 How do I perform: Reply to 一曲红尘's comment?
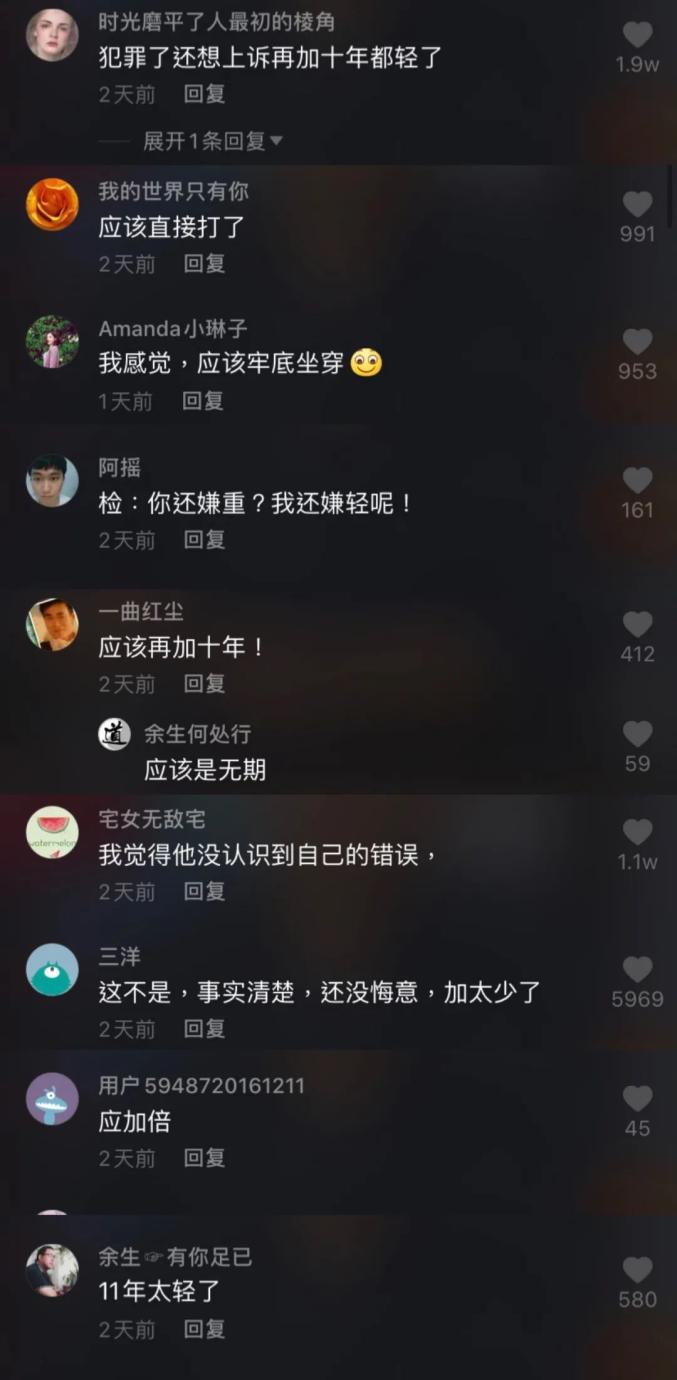[x=204, y=684]
